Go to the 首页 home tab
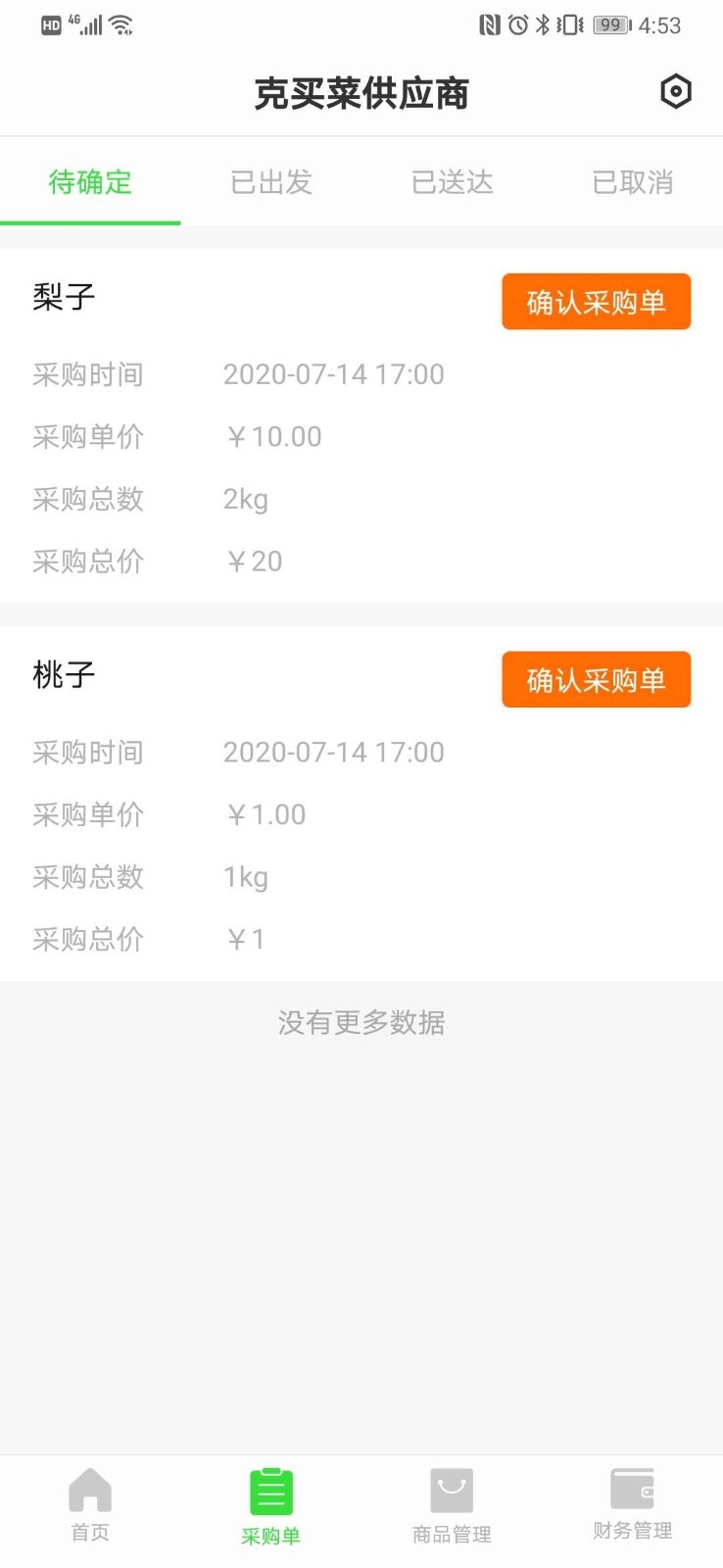 click(90, 1505)
